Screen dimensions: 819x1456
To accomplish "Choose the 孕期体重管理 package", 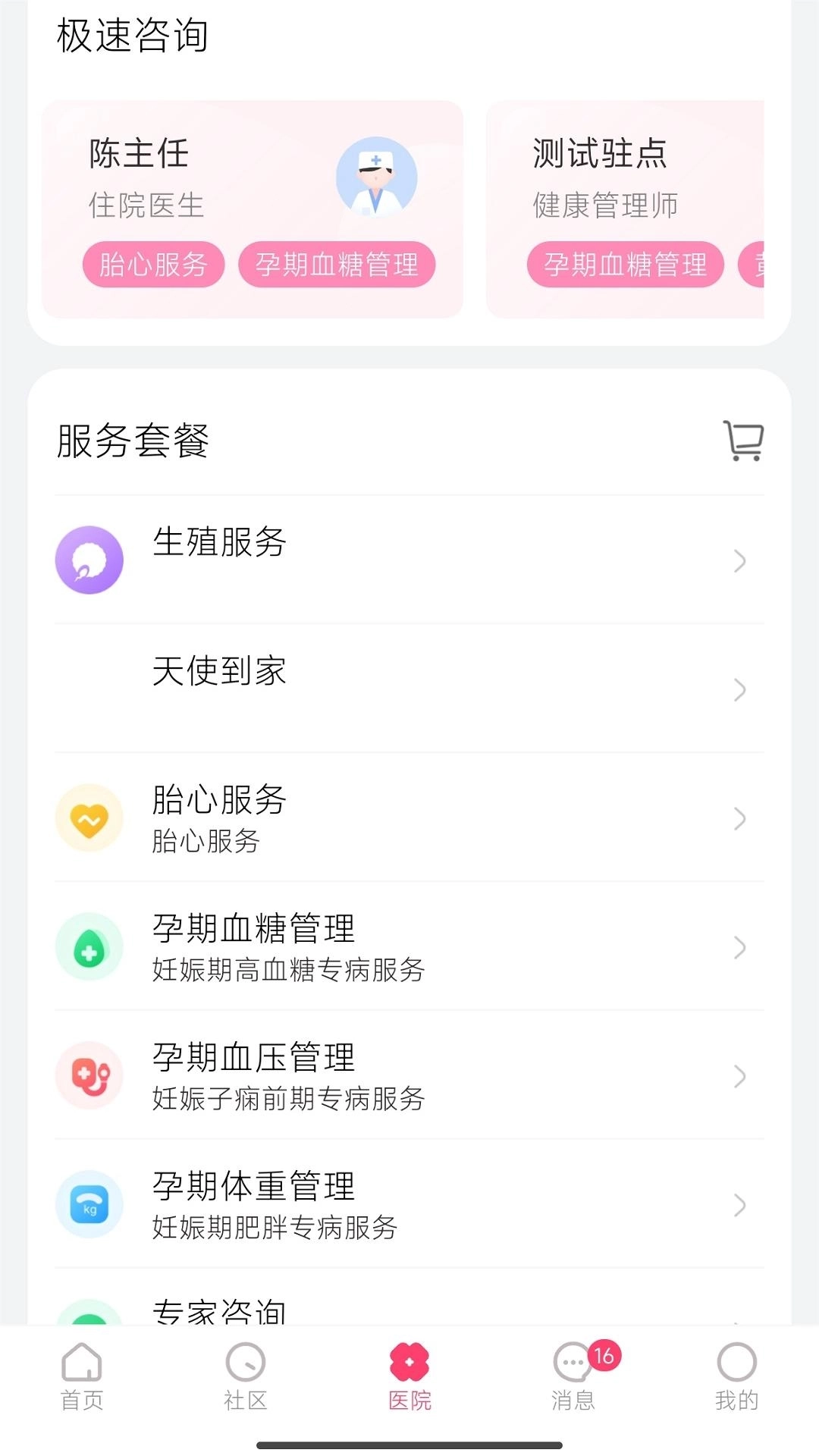I will 409,1204.
